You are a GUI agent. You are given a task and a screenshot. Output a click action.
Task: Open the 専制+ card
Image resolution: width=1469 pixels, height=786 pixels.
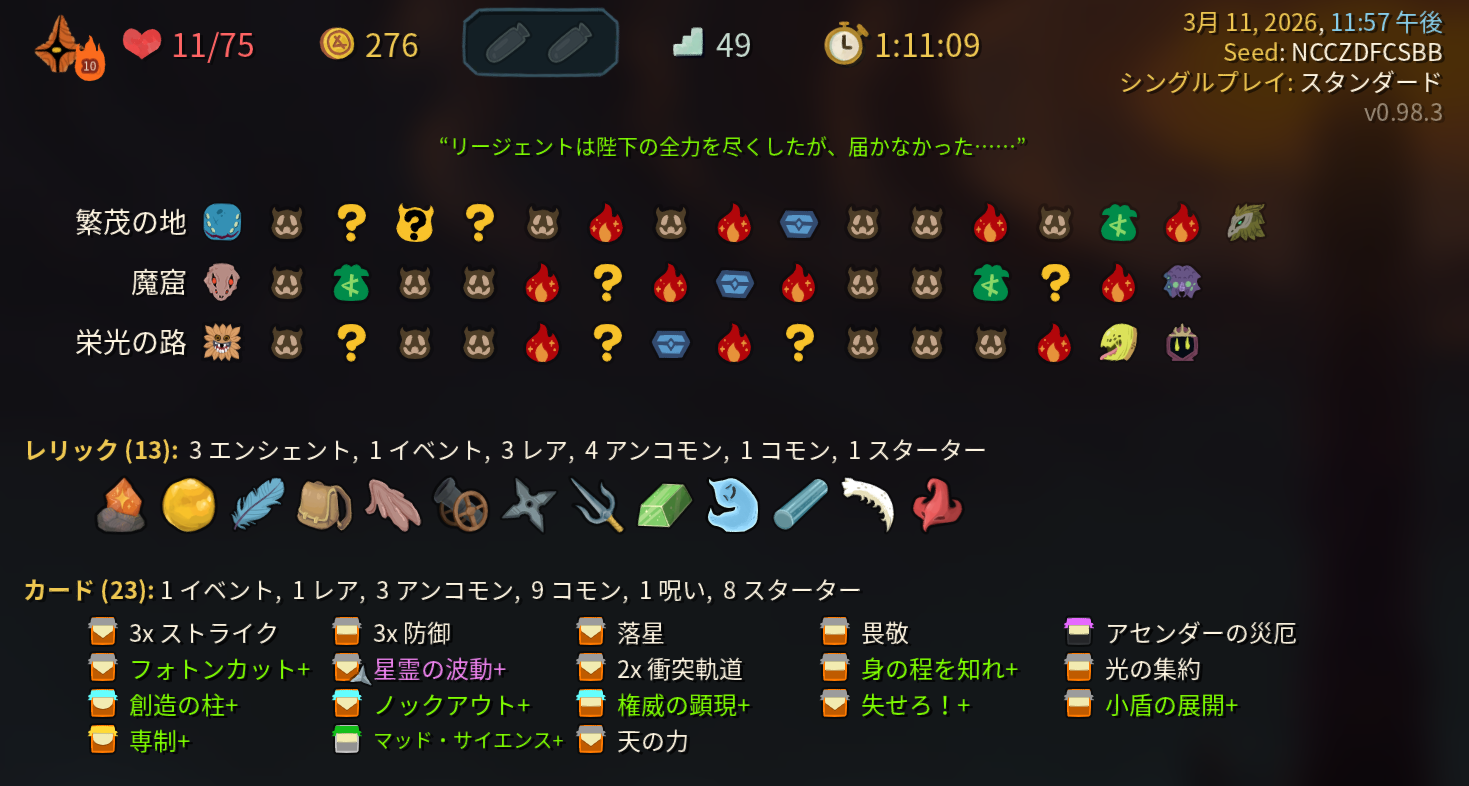(159, 741)
